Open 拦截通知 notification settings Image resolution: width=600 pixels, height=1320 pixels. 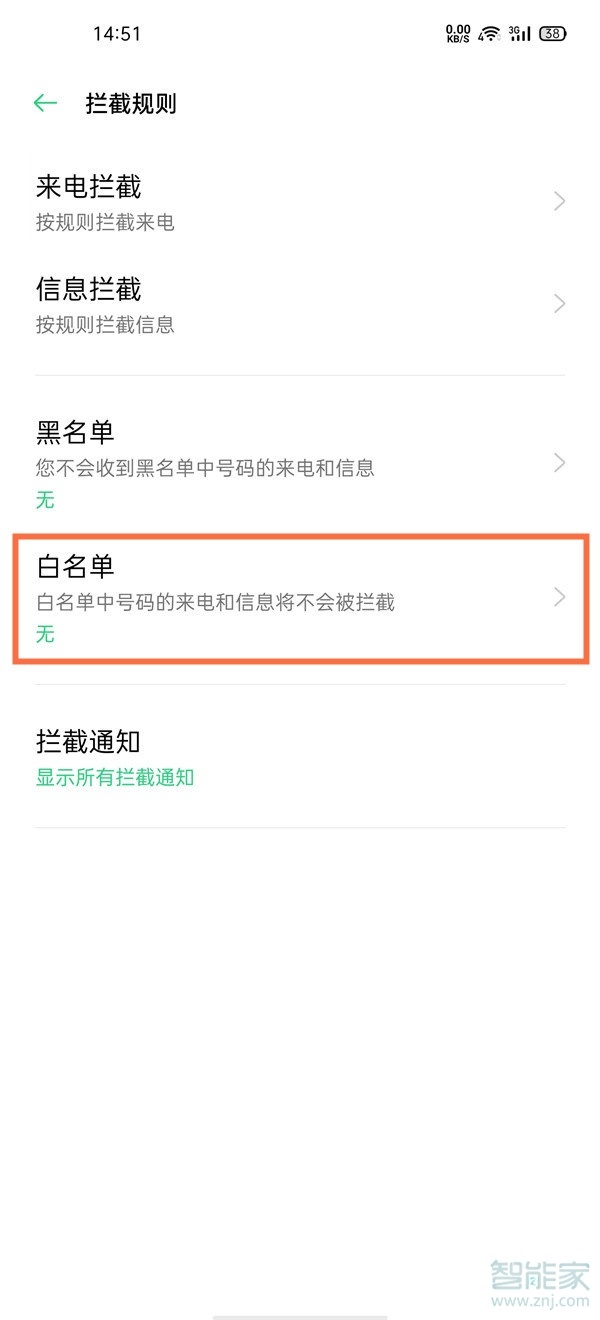pos(300,757)
